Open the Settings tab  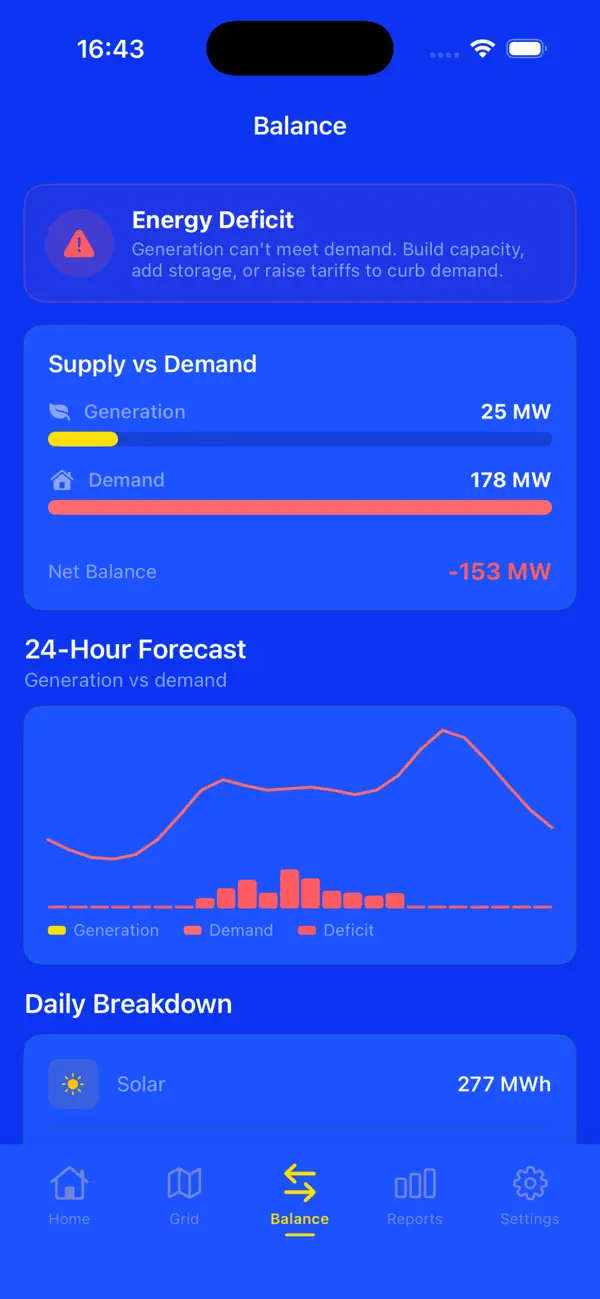click(x=530, y=1195)
